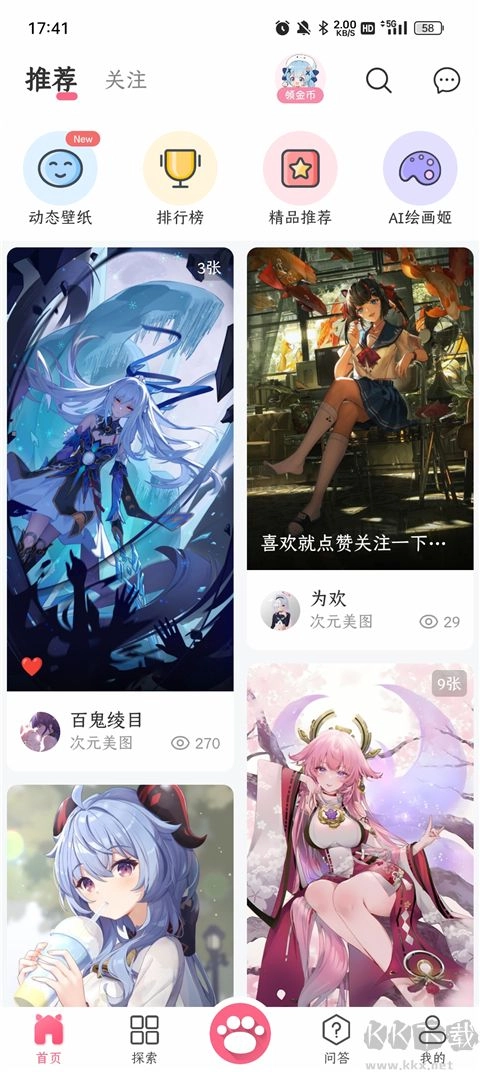Select the 推荐 tab
480x1072 pixels.
click(x=51, y=80)
